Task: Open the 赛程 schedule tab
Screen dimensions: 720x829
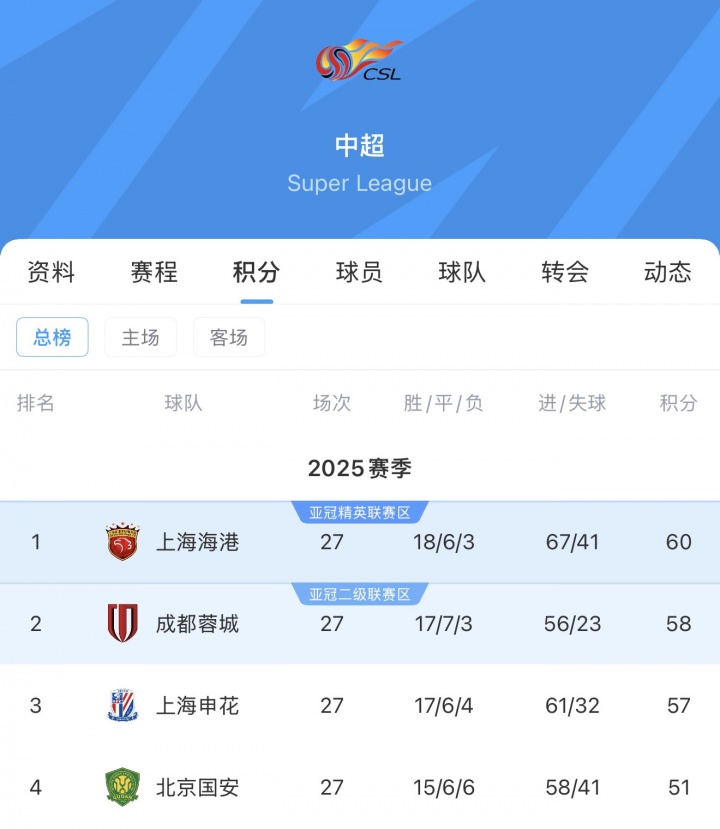Action: coord(154,272)
